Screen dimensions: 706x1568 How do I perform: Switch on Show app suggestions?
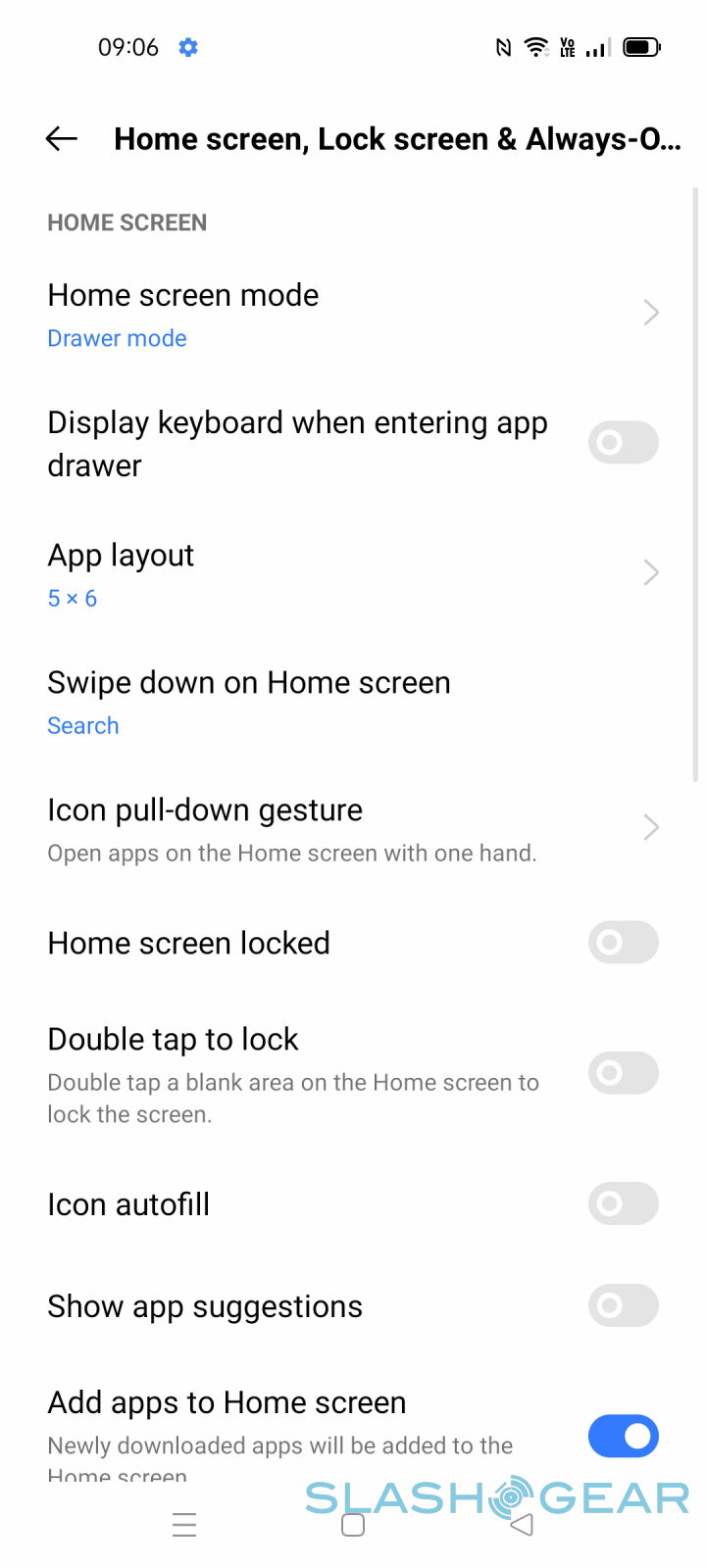(623, 1305)
